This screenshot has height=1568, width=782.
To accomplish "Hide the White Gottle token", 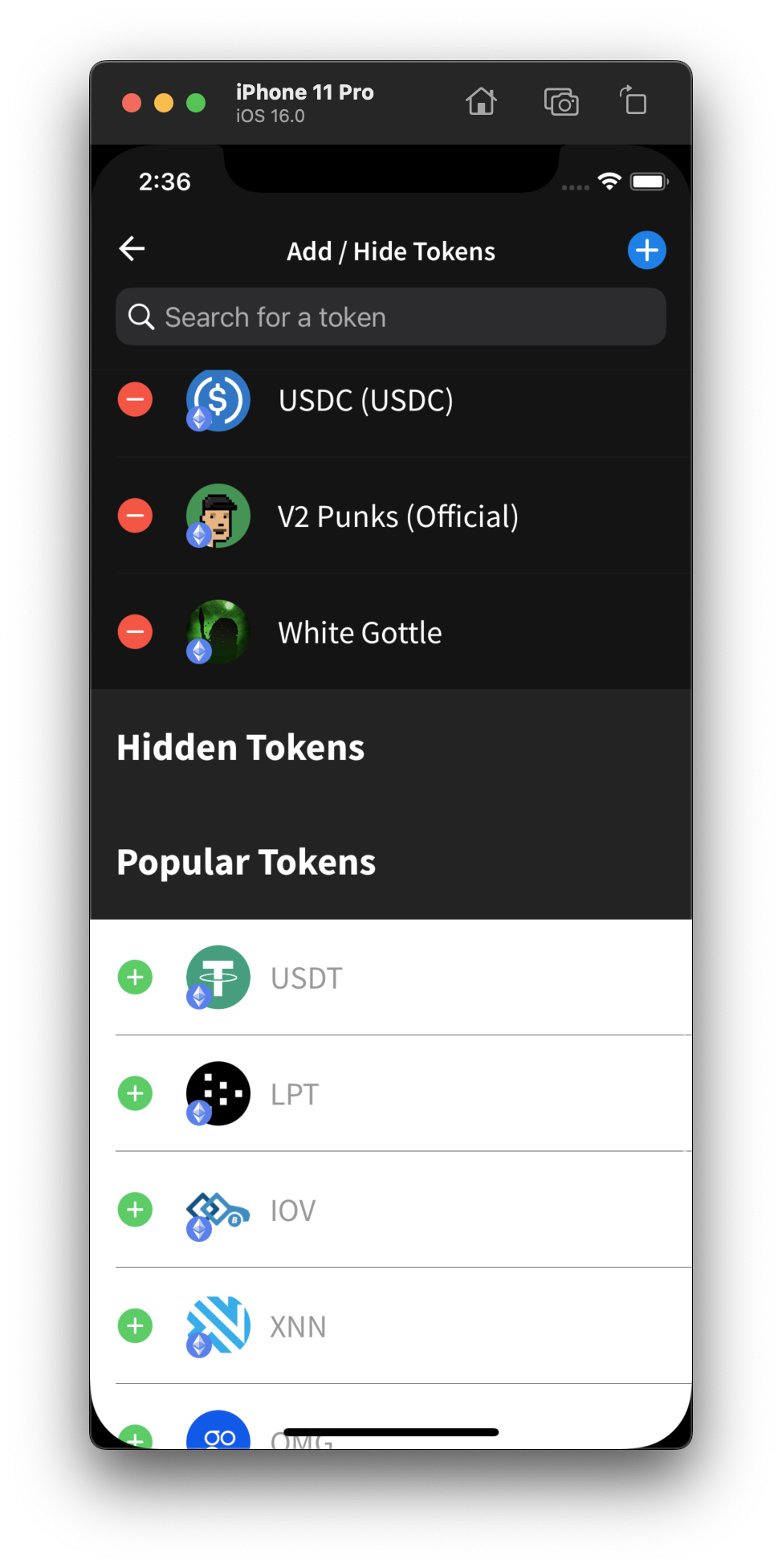I will pos(136,632).
